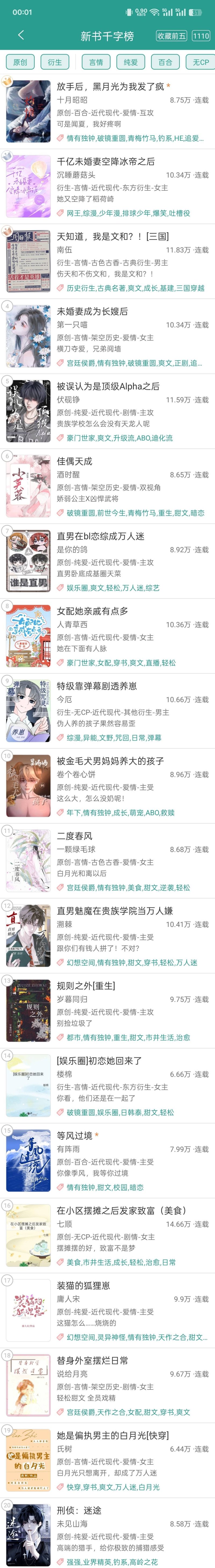View the book 佳偶天成

click(74, 461)
